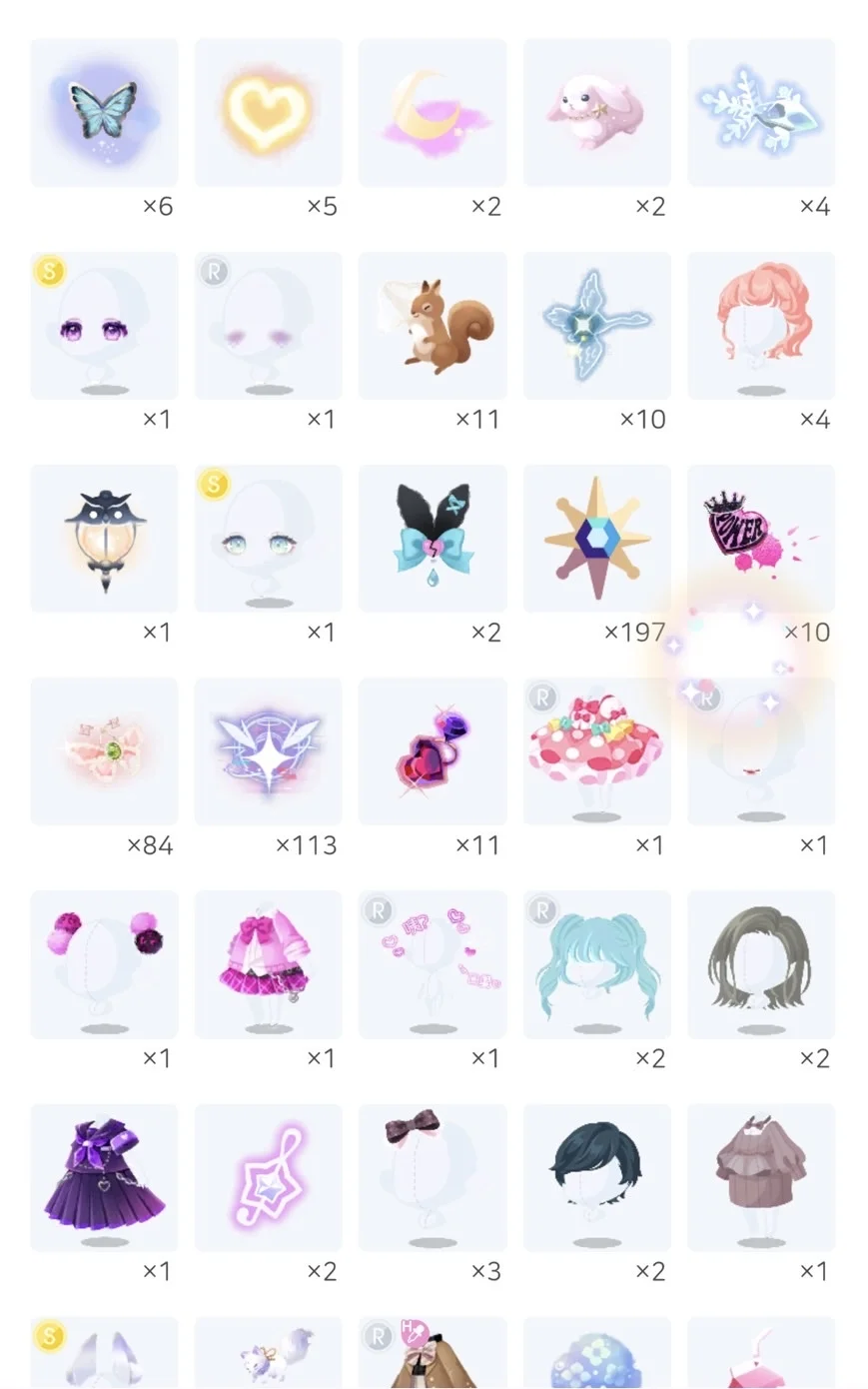Choose the dark short hairstyle
The image size is (868, 1389).
coord(596,1178)
